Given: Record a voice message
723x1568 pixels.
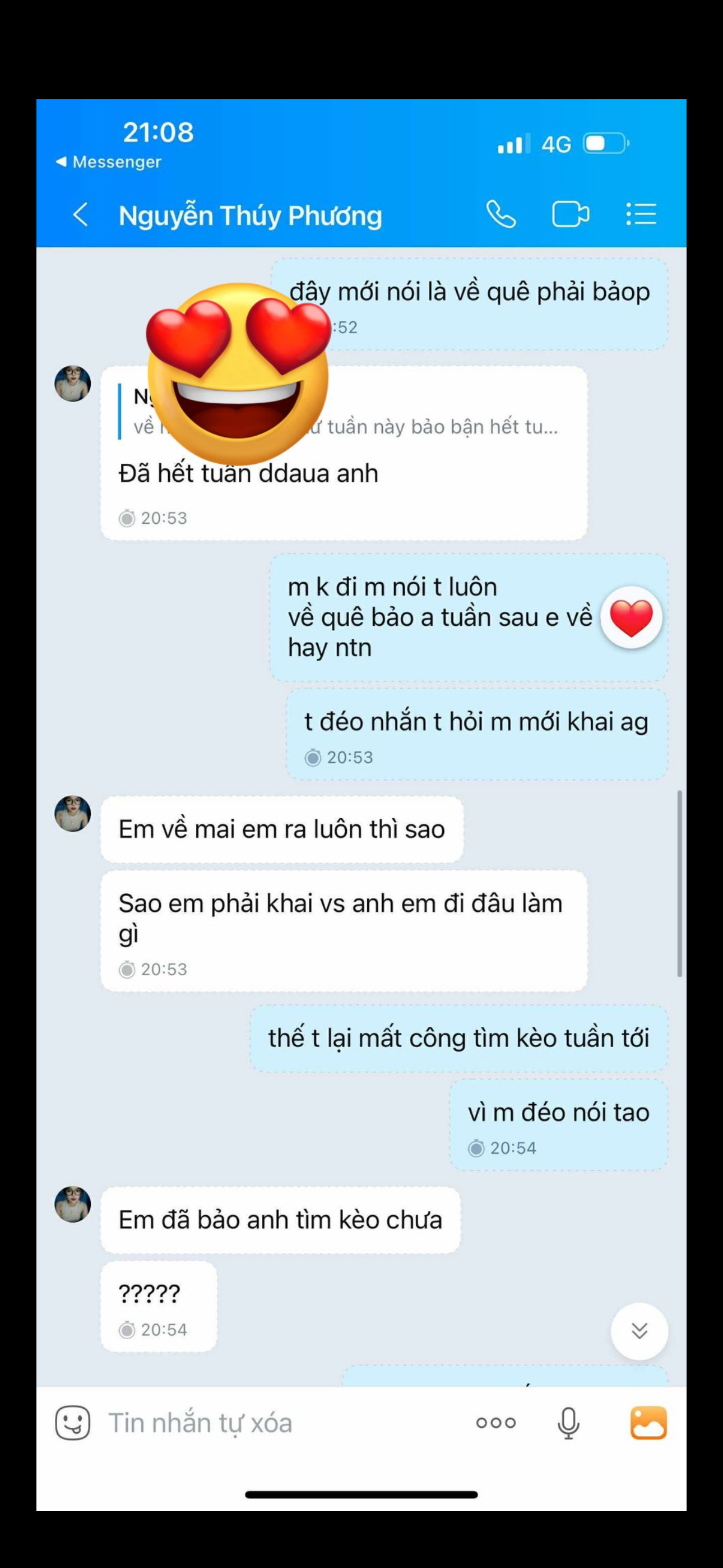Looking at the screenshot, I should coord(568,1423).
